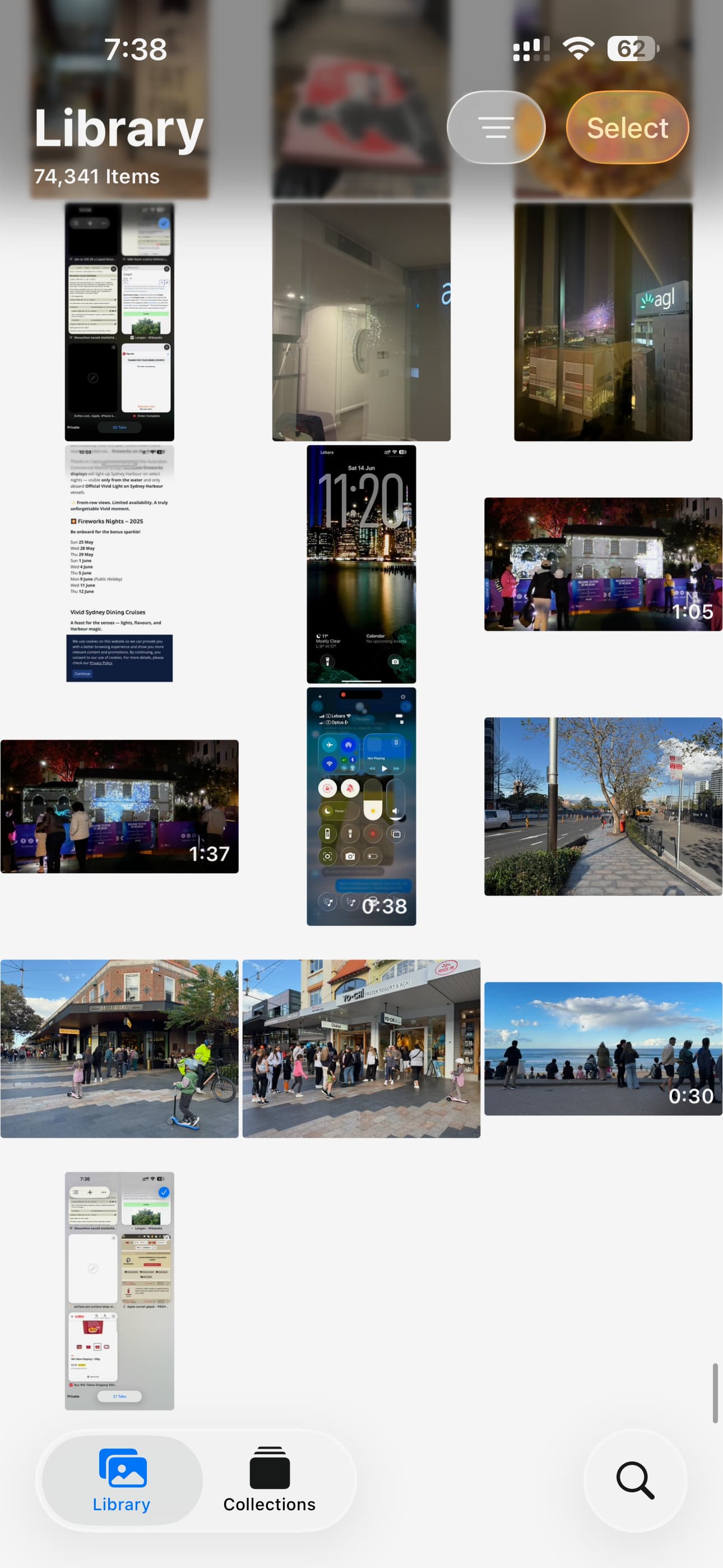Open the 1:05 video of the lit house
The image size is (723, 1568).
[603, 564]
